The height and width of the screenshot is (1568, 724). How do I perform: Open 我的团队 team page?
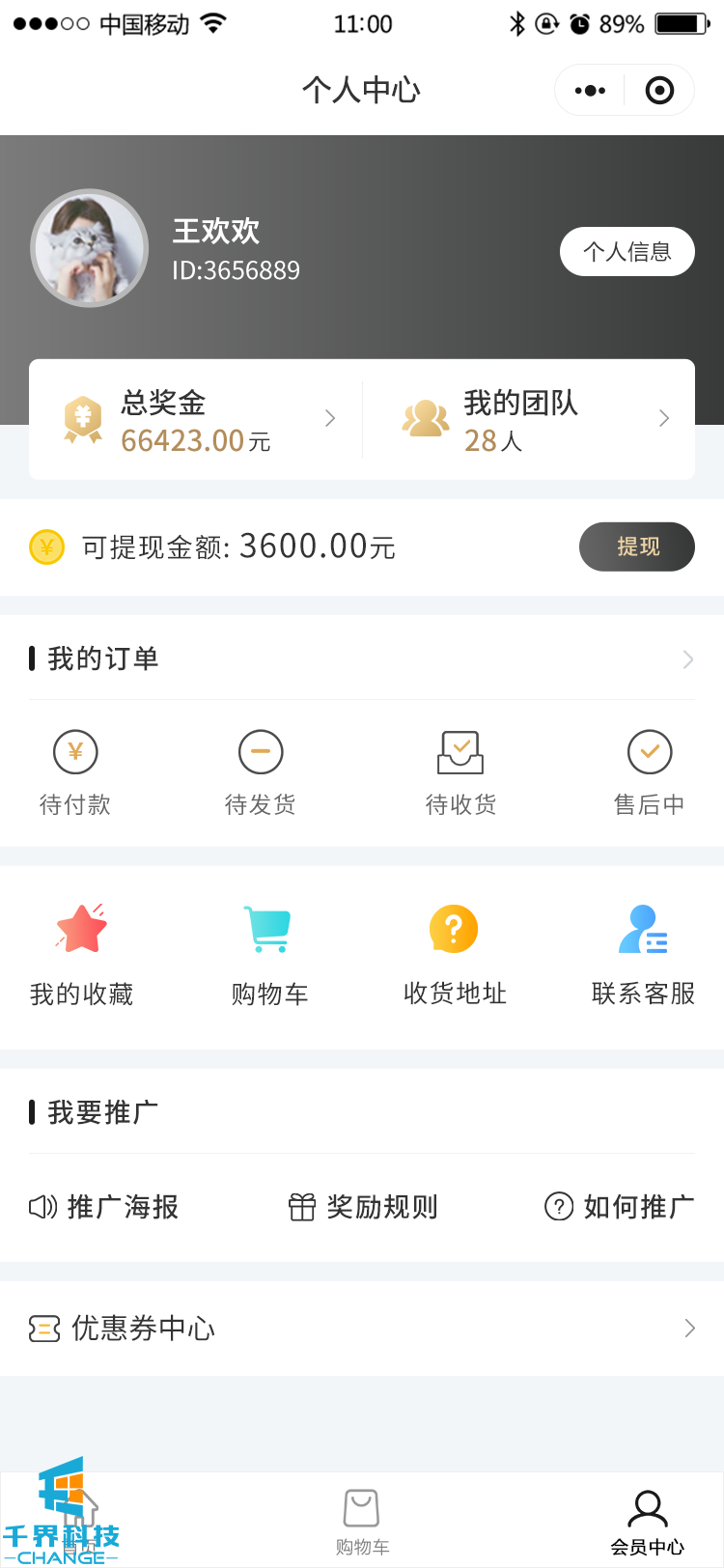pos(529,420)
